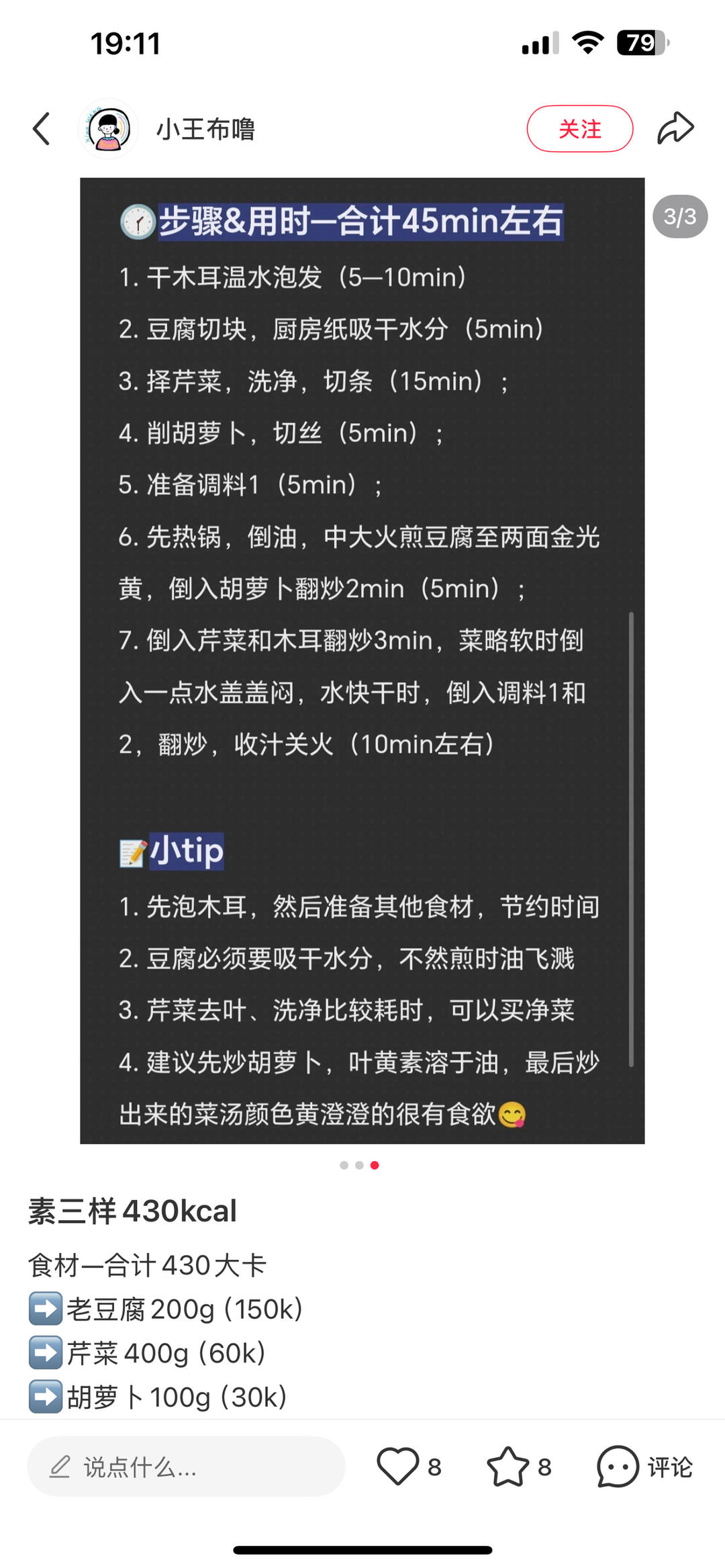Image resolution: width=725 pixels, height=1568 pixels.
Task: Share this post
Action: pyautogui.click(x=675, y=128)
